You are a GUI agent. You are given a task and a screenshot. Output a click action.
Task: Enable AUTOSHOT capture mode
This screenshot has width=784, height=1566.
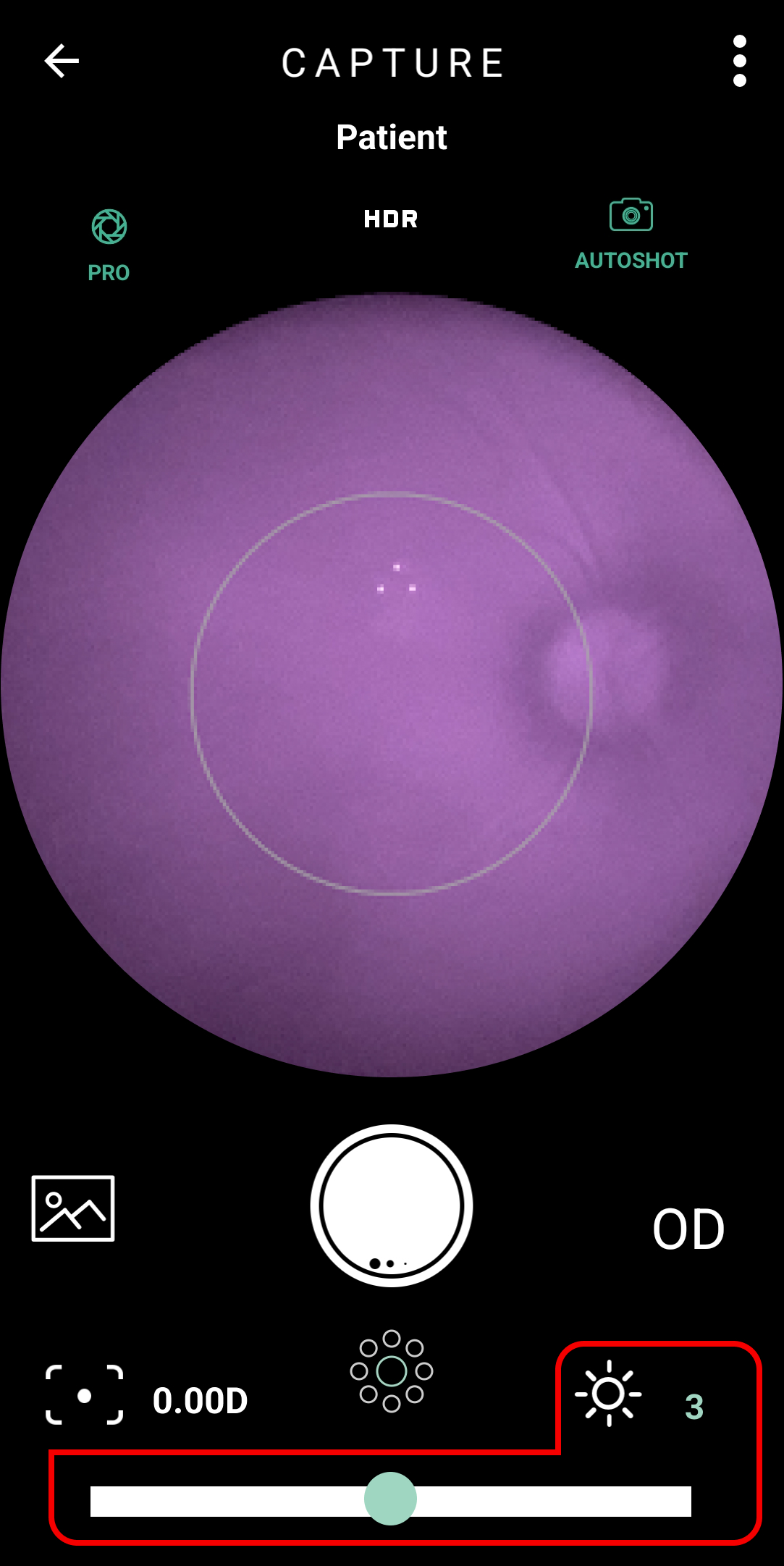[631, 235]
